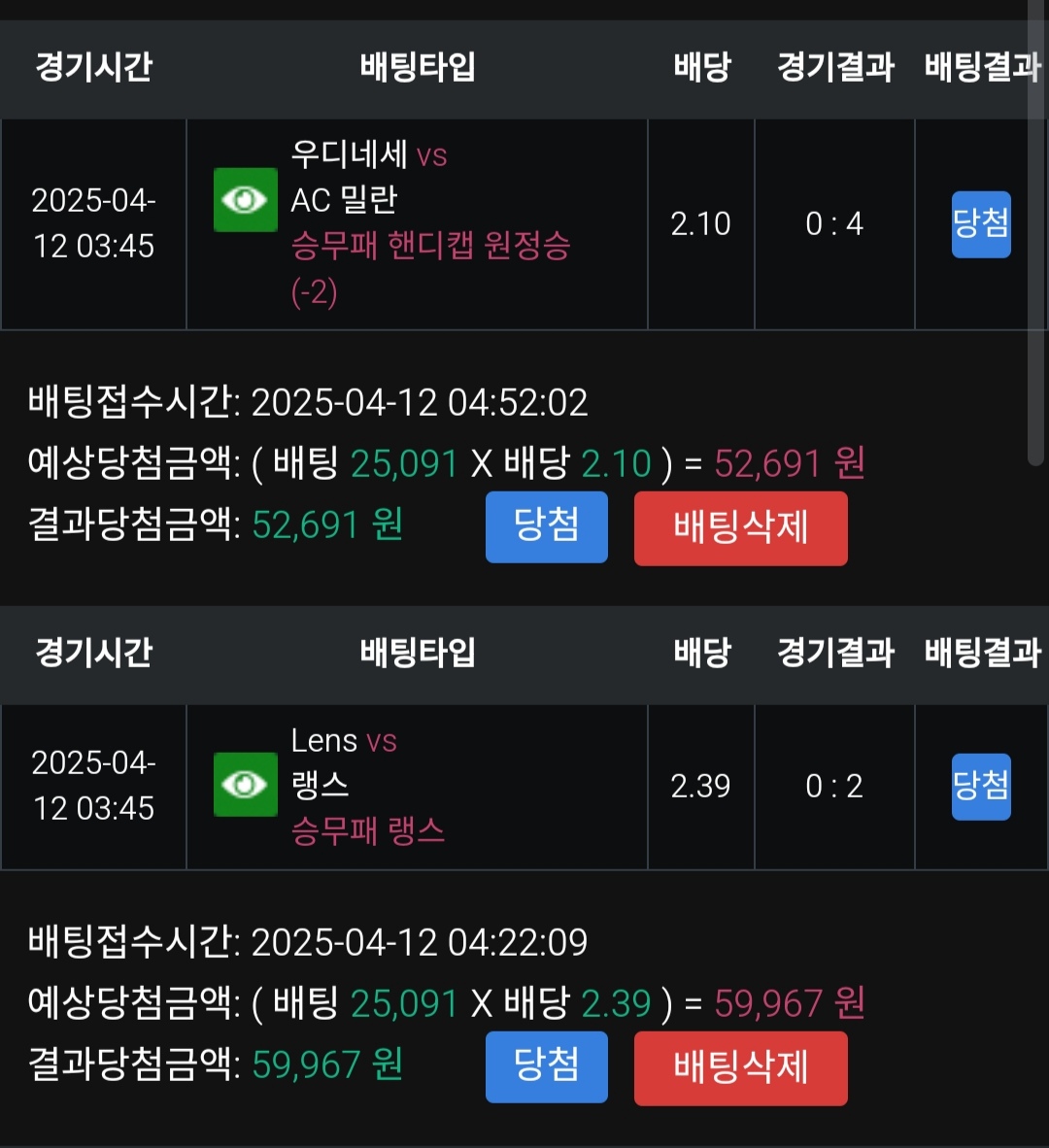Tap the green eye icon beside 우디네세 vs AC 밀란

coord(245,200)
